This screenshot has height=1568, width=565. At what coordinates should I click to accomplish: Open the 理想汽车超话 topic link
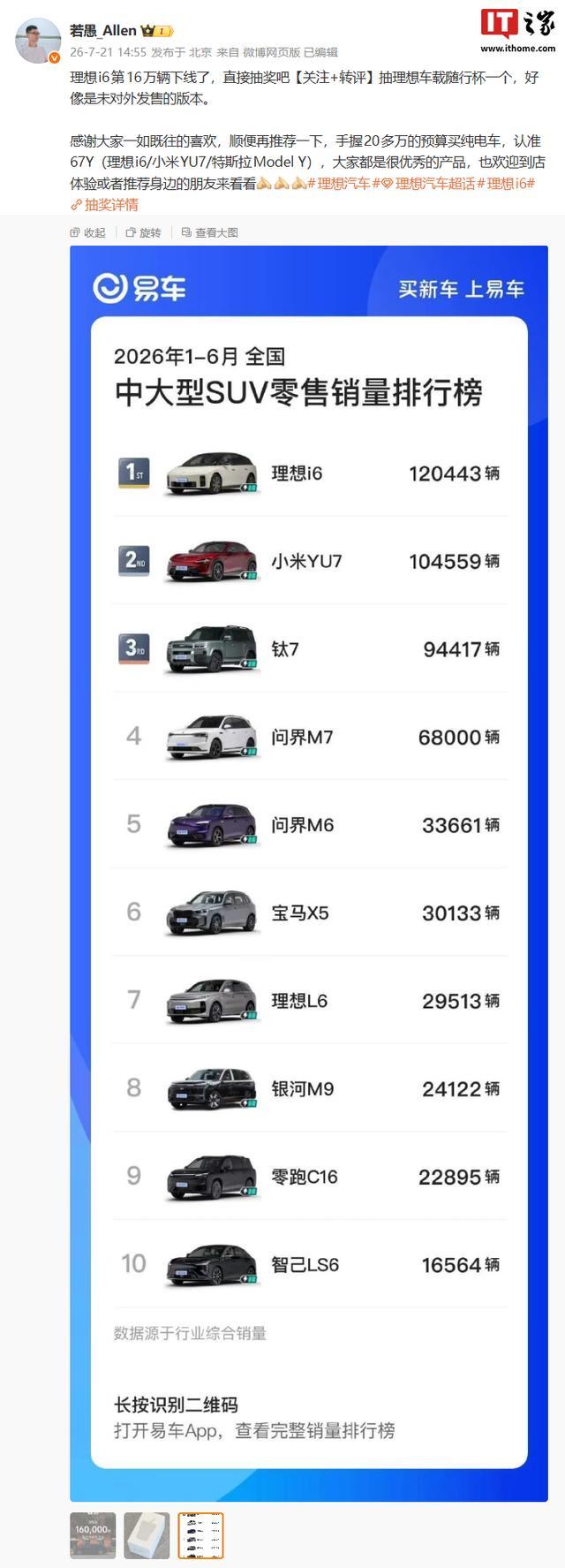coord(428,183)
